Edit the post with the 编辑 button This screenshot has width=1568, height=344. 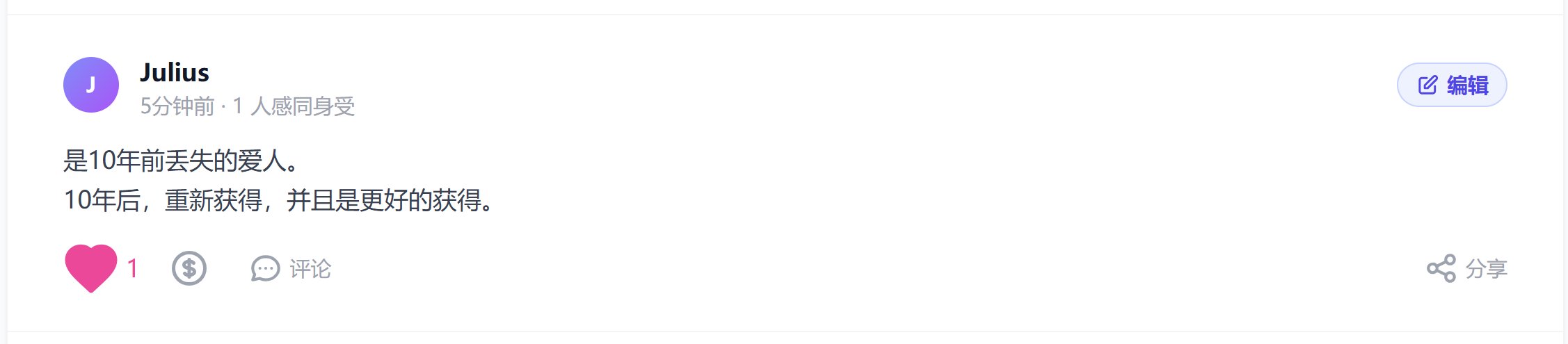1452,85
